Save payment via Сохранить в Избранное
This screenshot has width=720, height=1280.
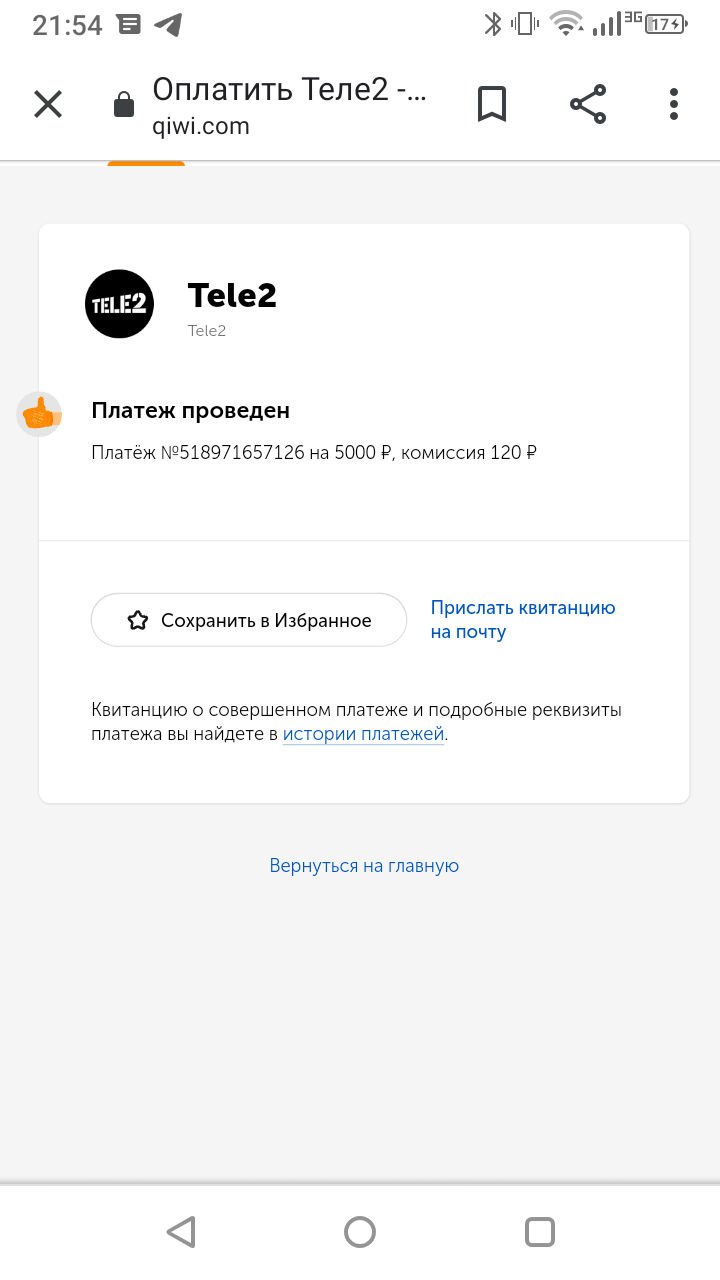pos(249,620)
